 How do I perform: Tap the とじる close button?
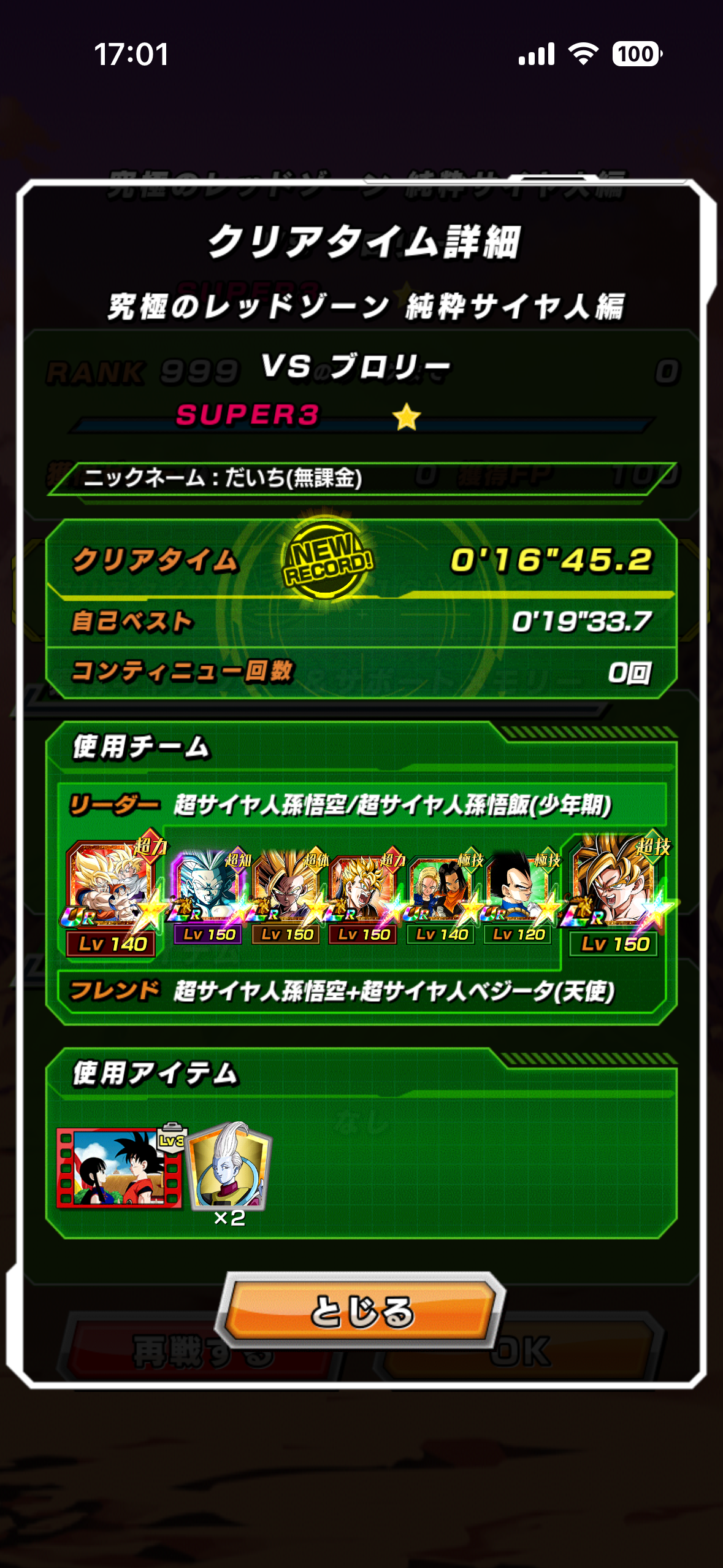[362, 1310]
